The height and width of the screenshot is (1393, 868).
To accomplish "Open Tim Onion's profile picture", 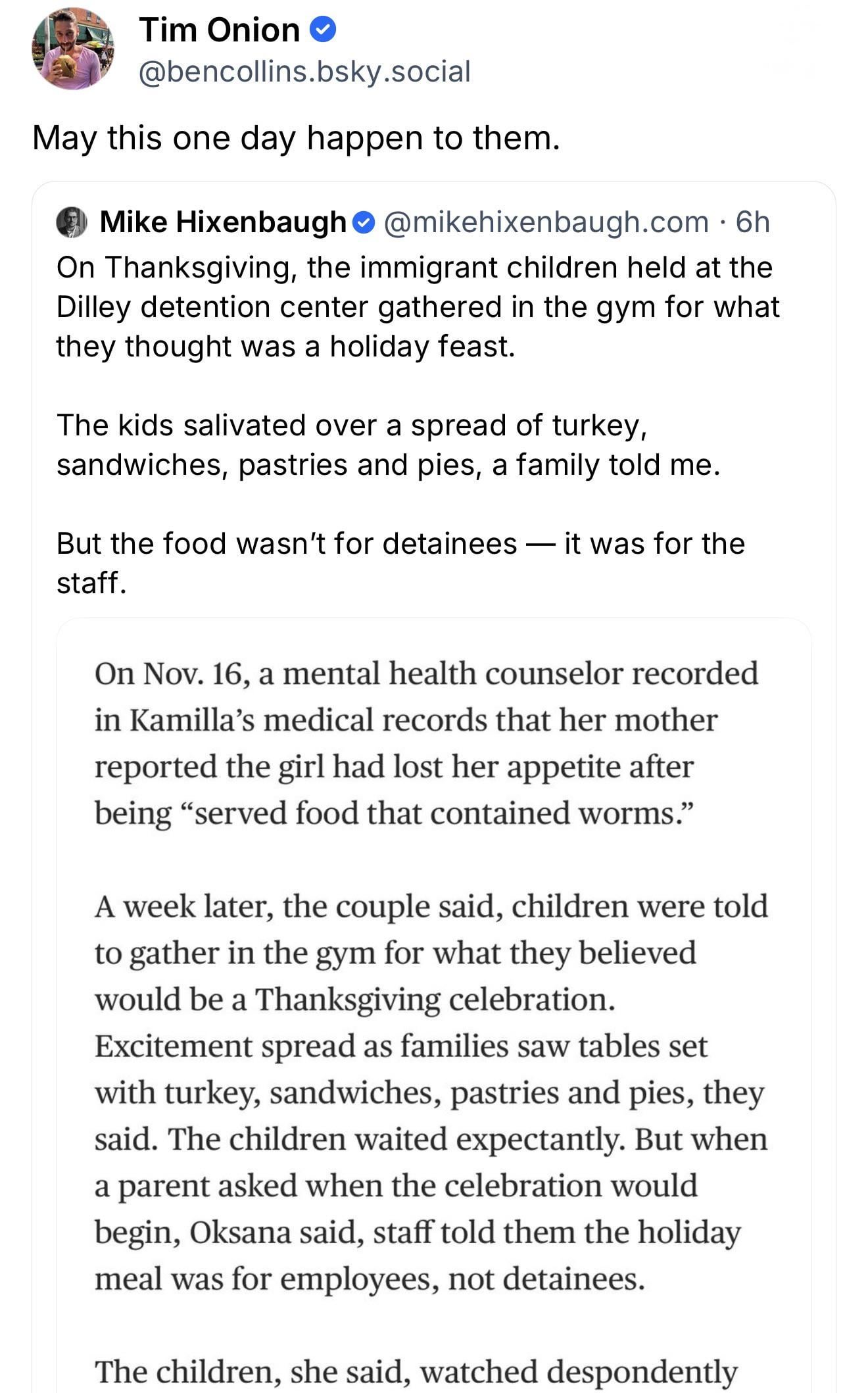I will point(72,49).
